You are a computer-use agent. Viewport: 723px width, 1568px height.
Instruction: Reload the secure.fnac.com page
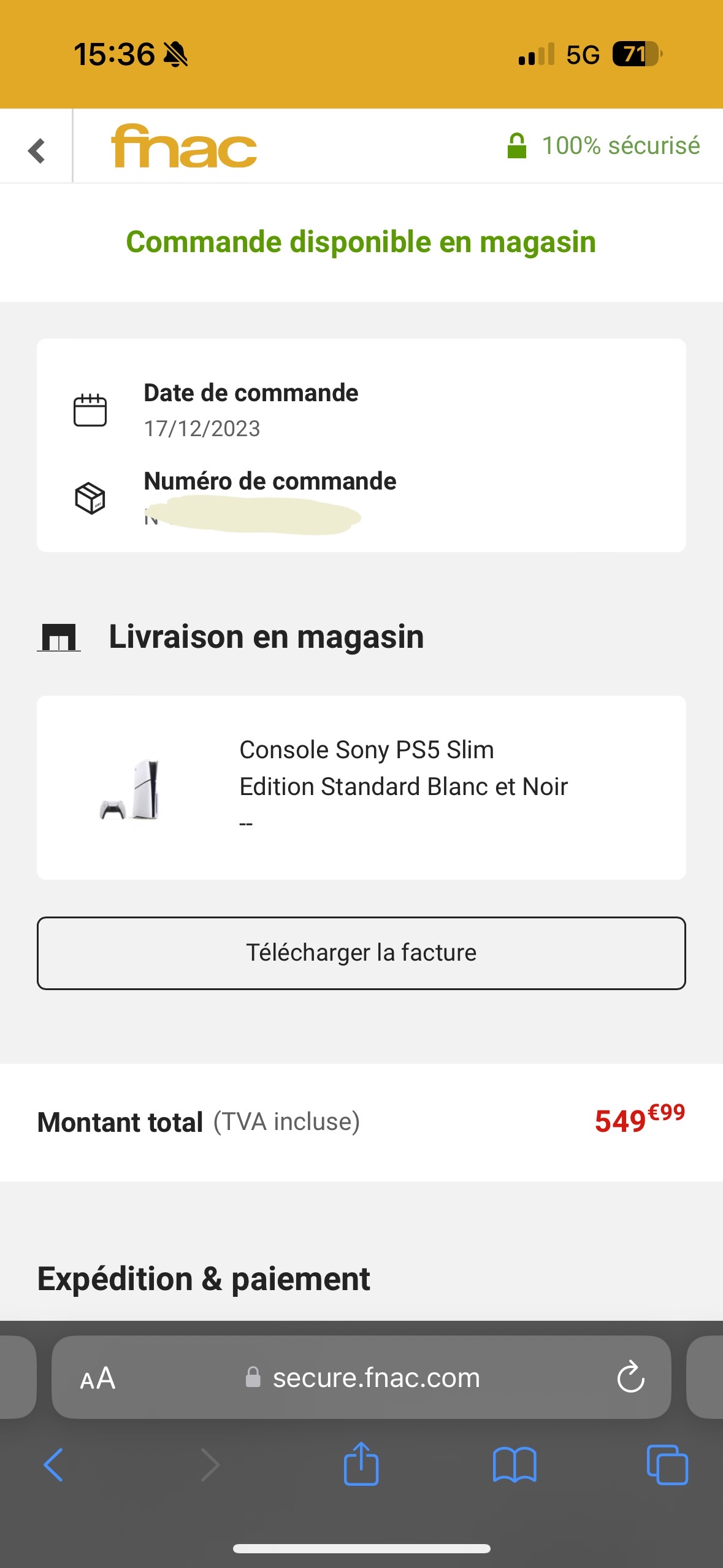[x=630, y=1378]
